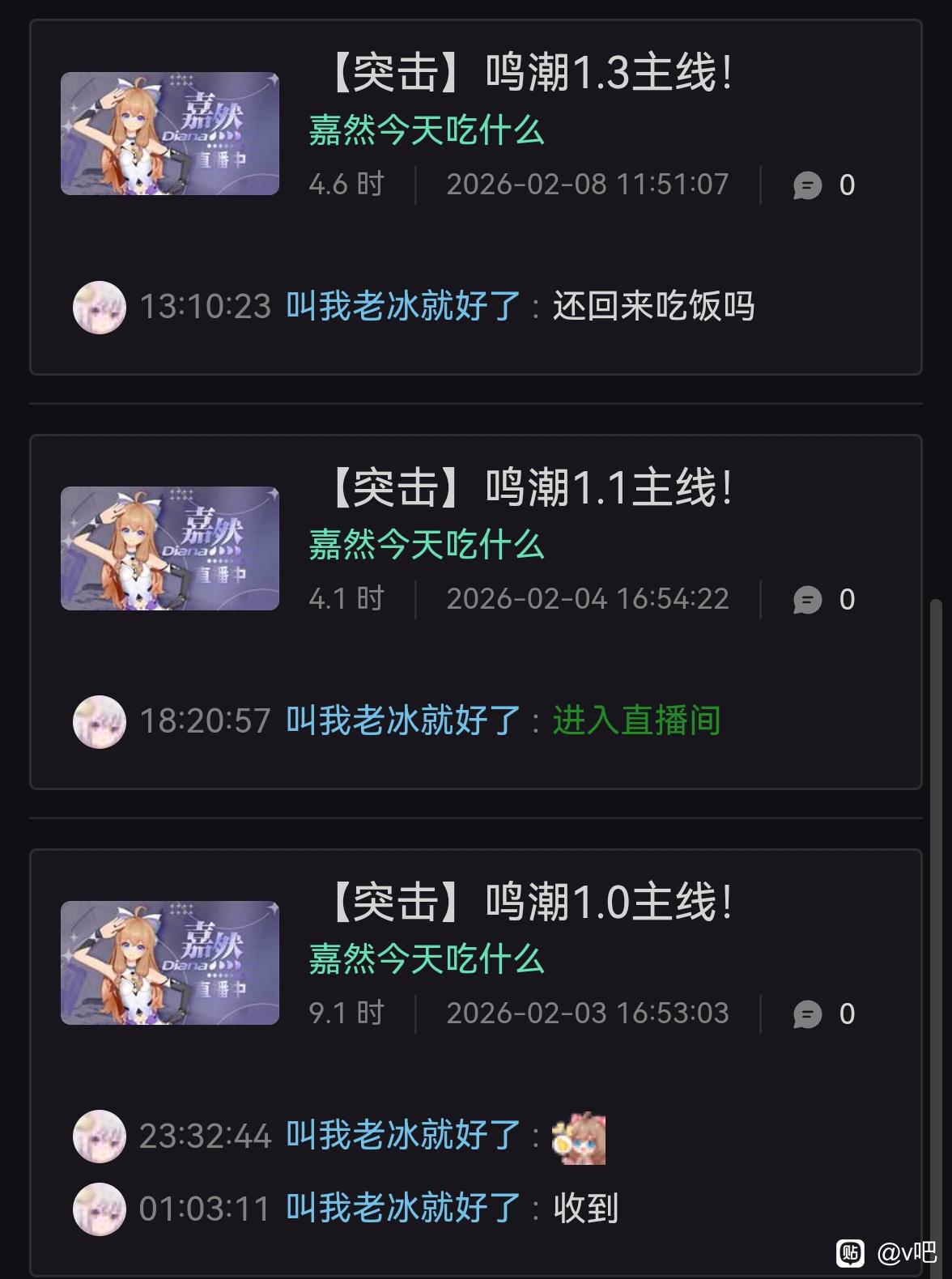The height and width of the screenshot is (1279, 952).
Task: Open the 鸣潮1.3主线 stream record card
Action: pos(476,197)
